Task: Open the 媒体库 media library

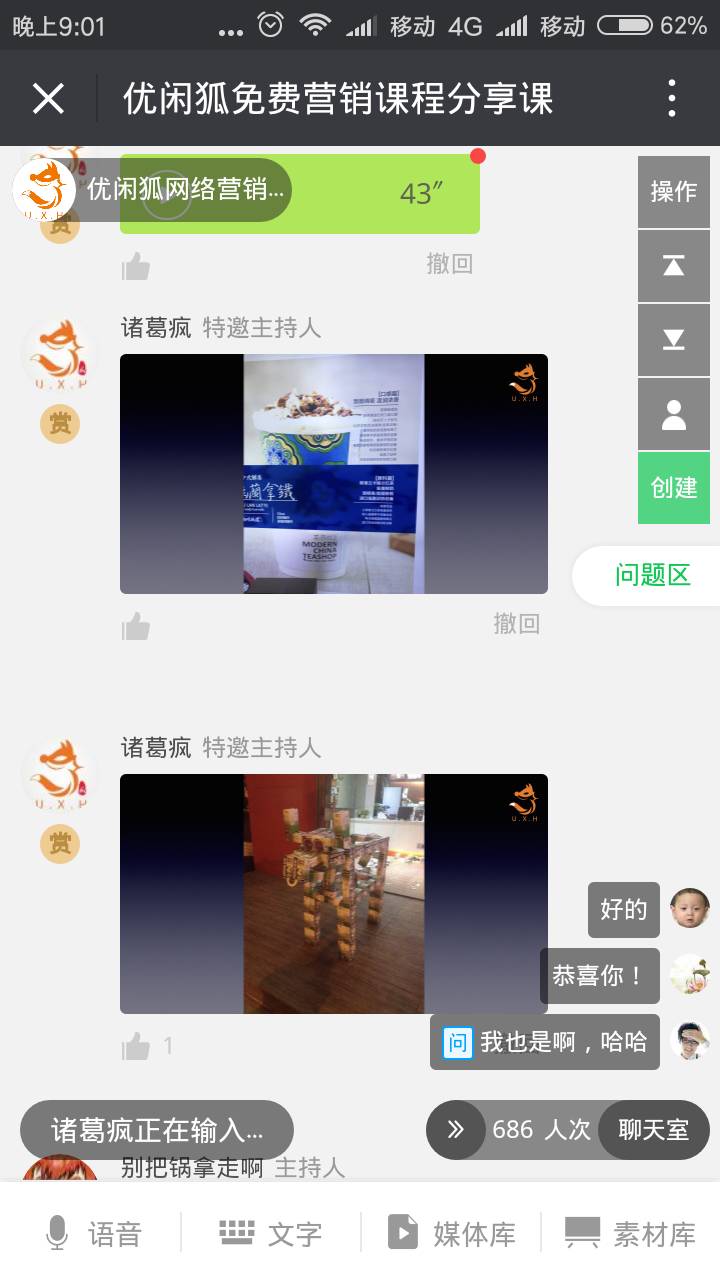Action: (x=451, y=1234)
